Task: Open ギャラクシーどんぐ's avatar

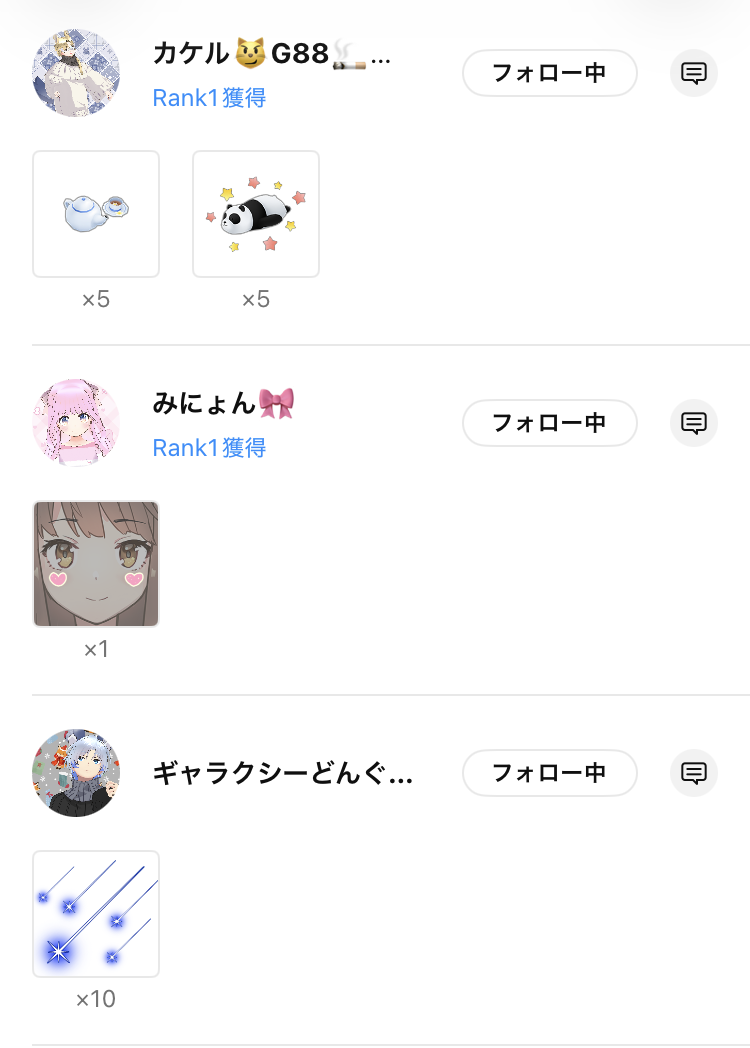Action: pyautogui.click(x=76, y=773)
